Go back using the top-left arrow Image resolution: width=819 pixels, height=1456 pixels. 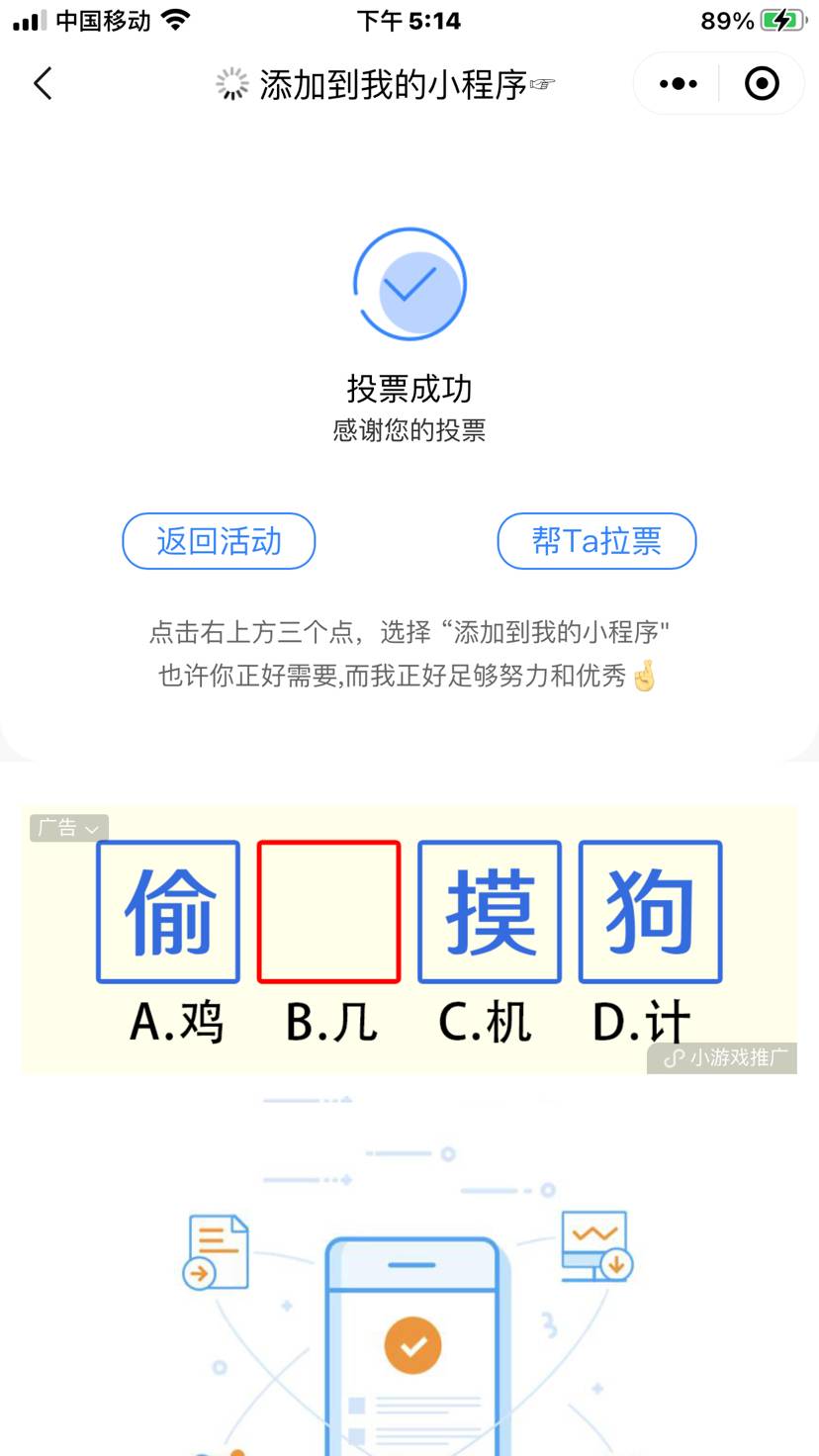click(x=43, y=84)
